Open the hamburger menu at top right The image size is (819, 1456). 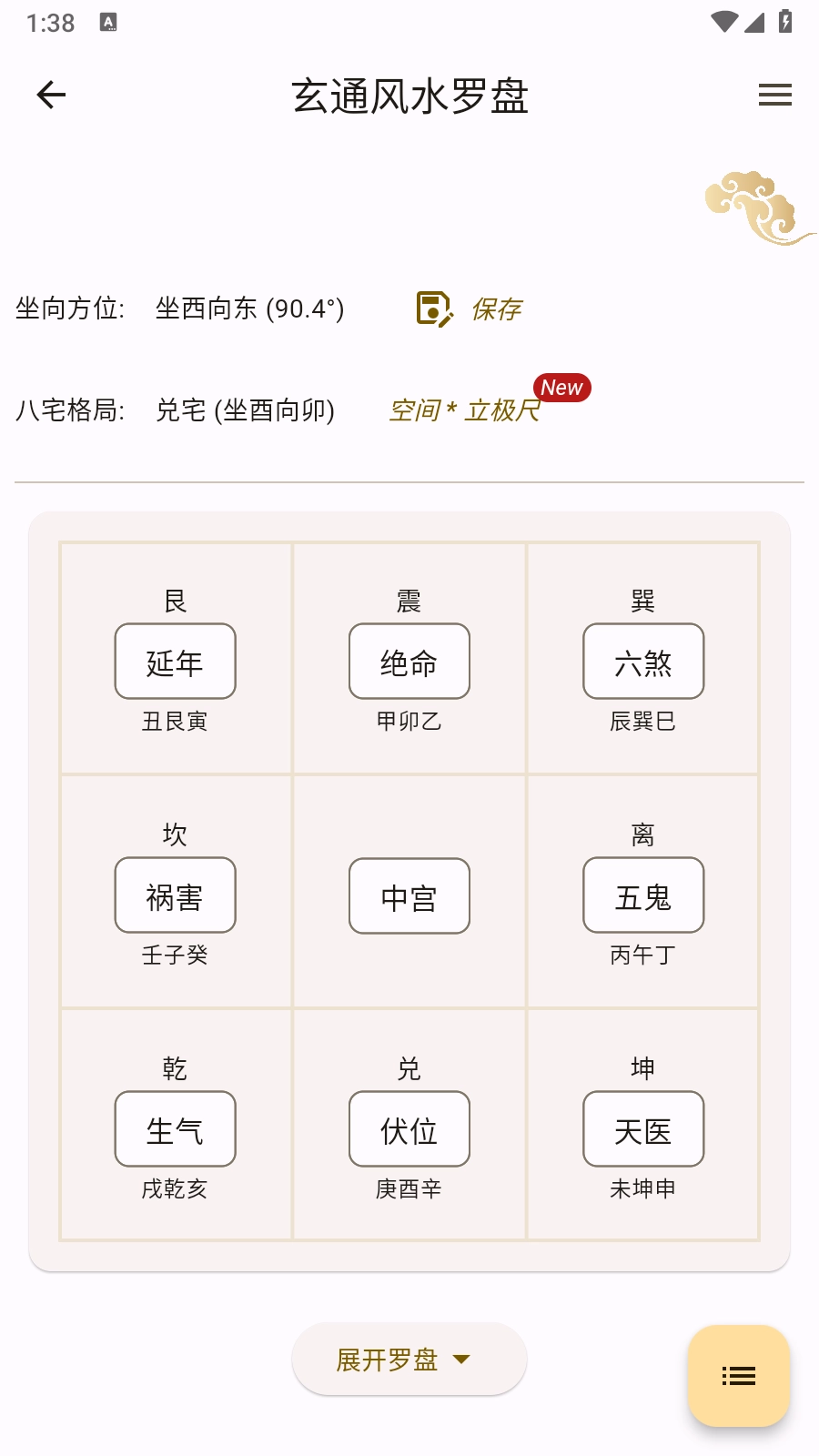coord(774,95)
